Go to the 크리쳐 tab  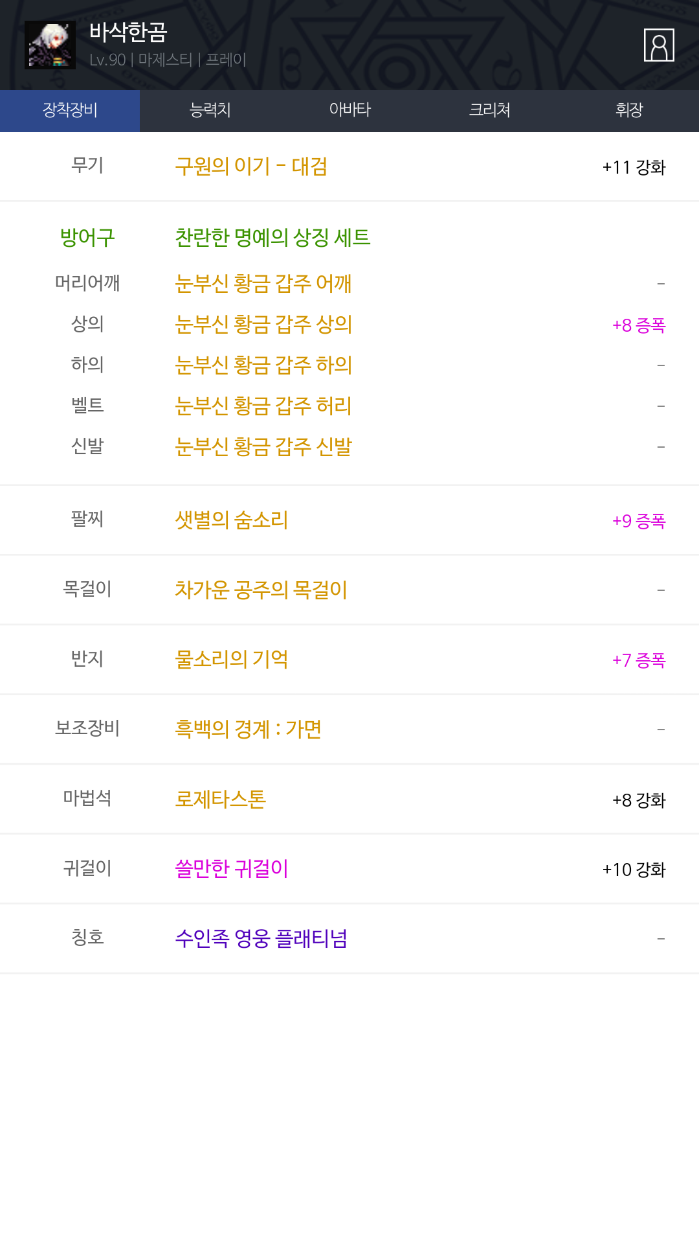click(x=490, y=110)
